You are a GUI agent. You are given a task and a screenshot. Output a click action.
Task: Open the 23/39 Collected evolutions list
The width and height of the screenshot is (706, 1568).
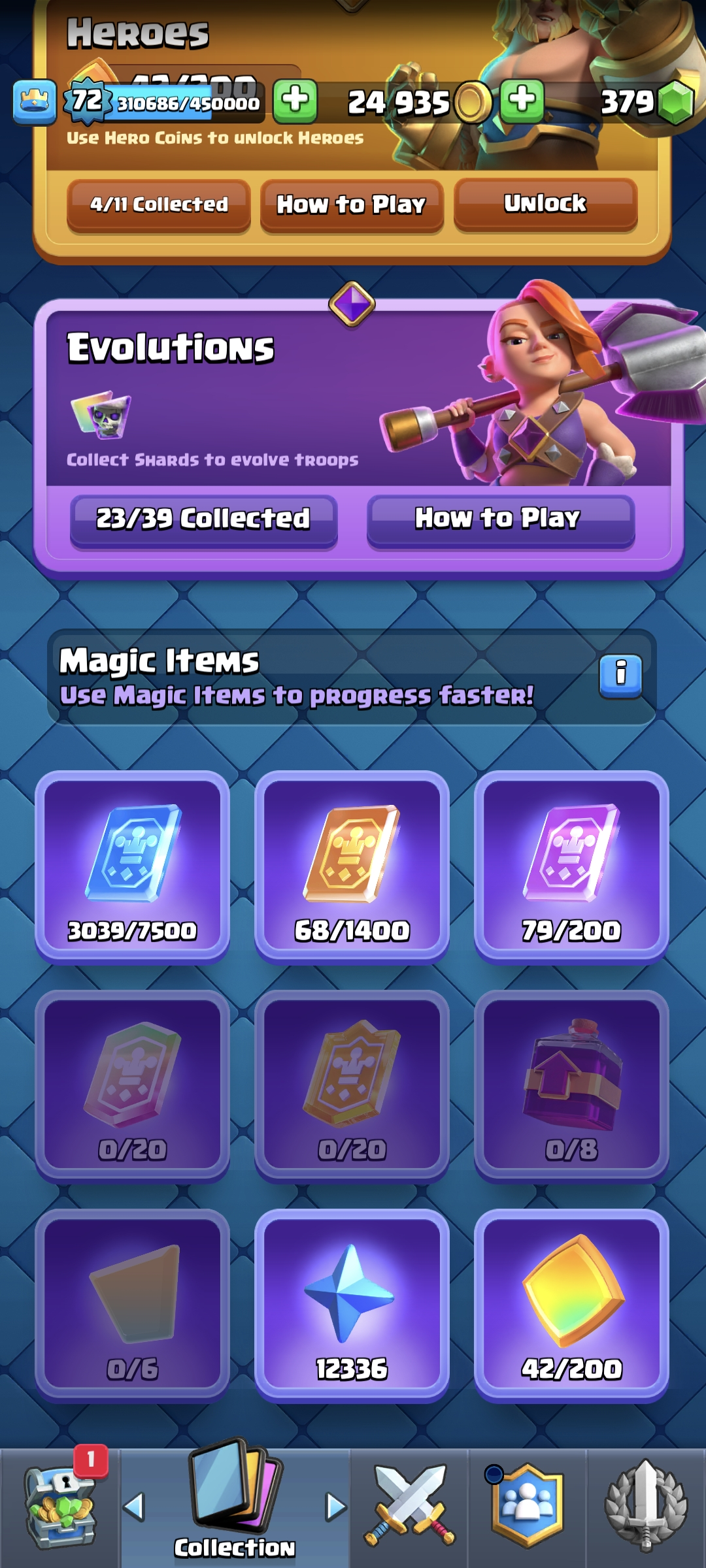coord(203,519)
